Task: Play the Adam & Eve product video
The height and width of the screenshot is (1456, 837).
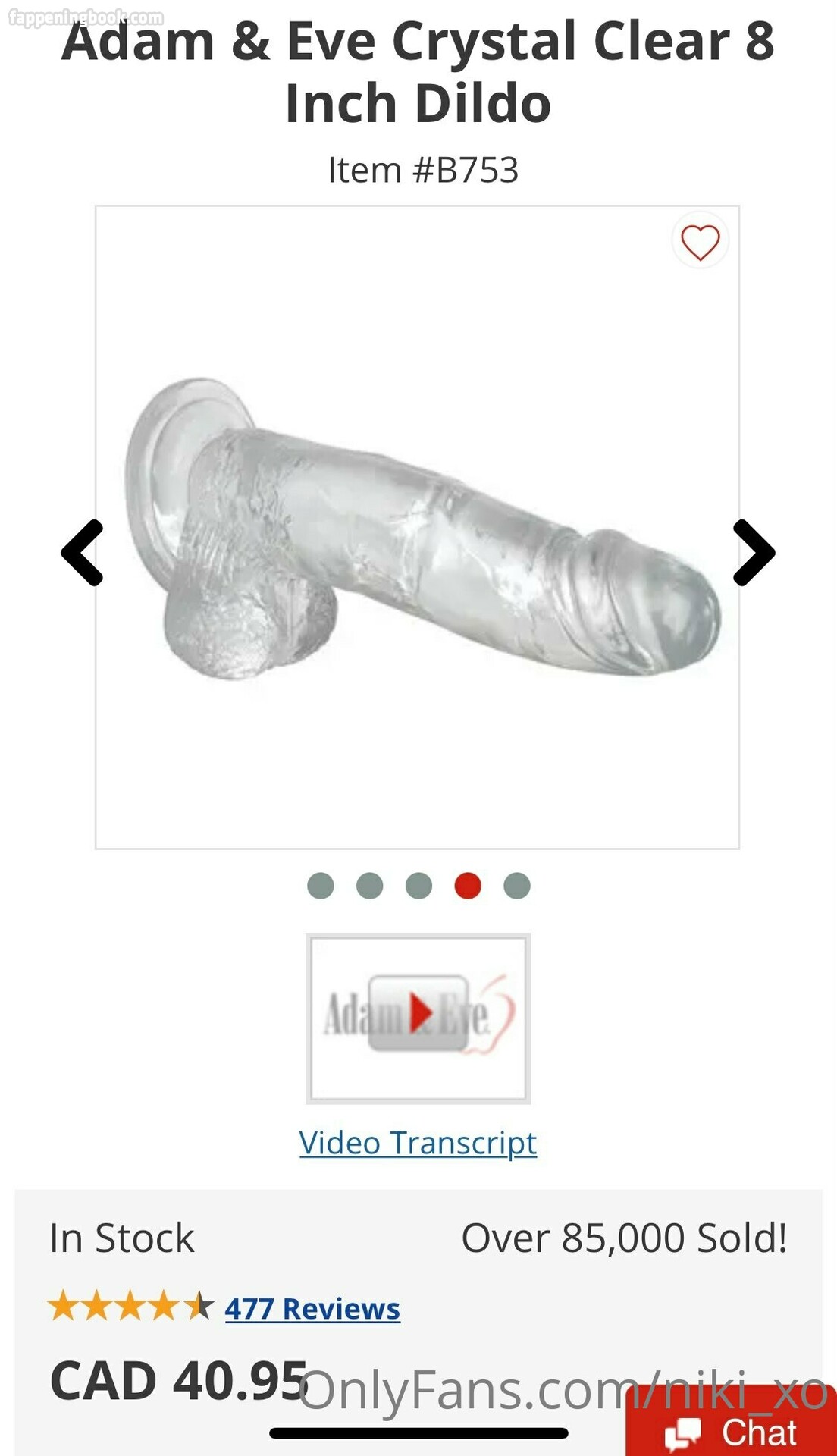Action: point(418,1017)
